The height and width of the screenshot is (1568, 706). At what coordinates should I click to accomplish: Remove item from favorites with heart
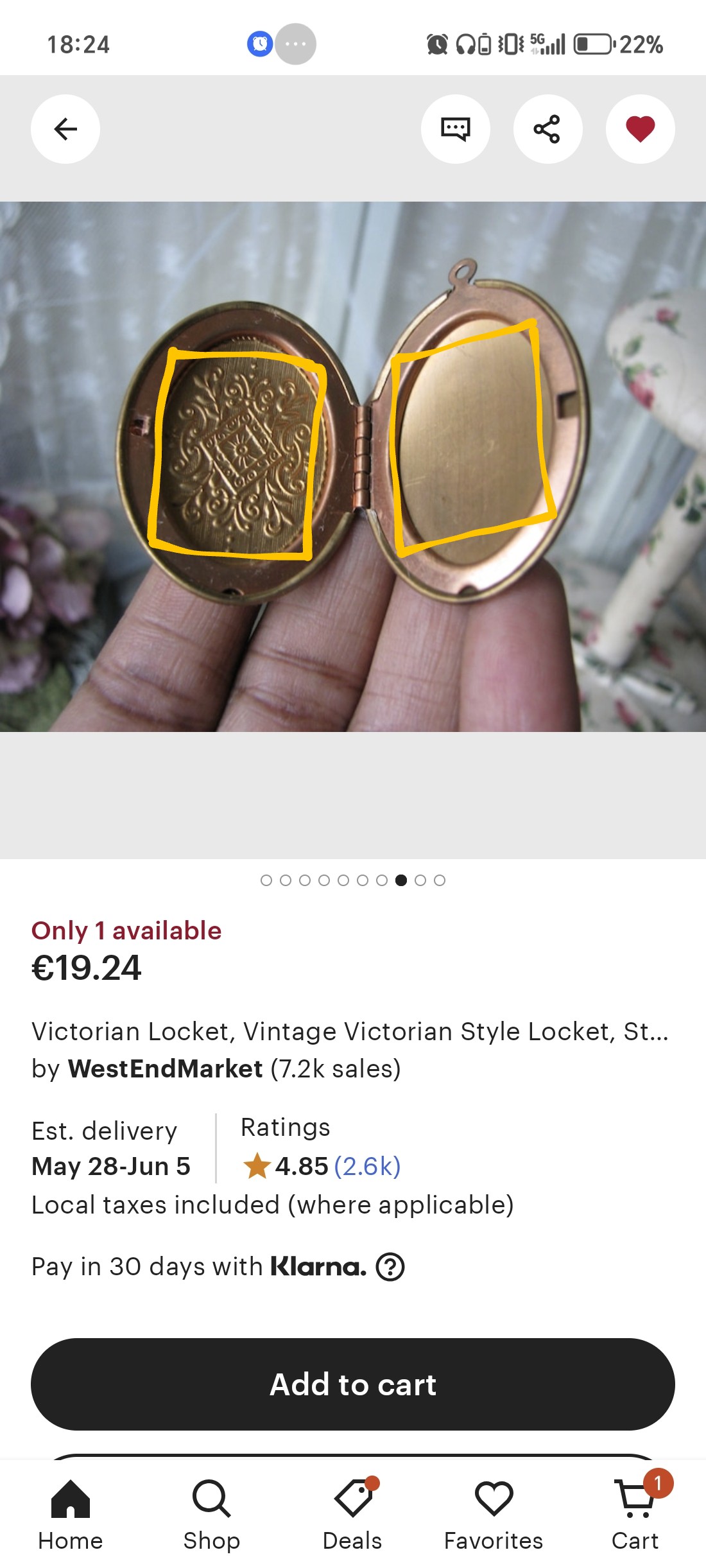pos(640,129)
